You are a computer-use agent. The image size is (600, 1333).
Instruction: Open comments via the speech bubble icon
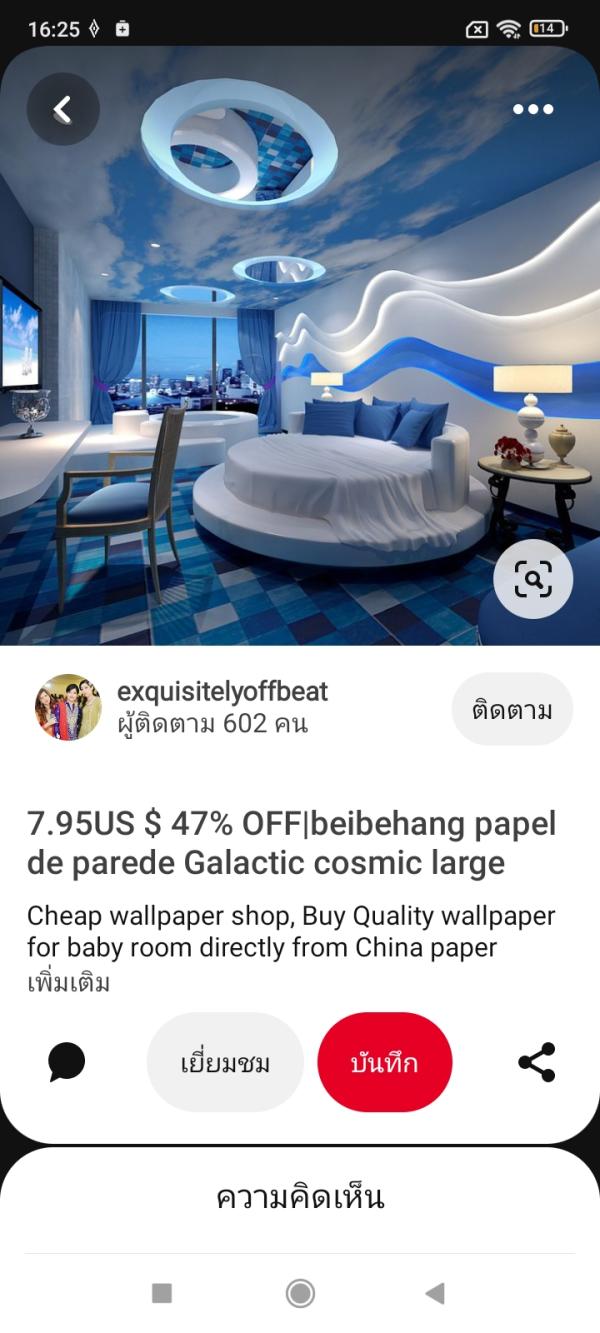pos(67,1062)
